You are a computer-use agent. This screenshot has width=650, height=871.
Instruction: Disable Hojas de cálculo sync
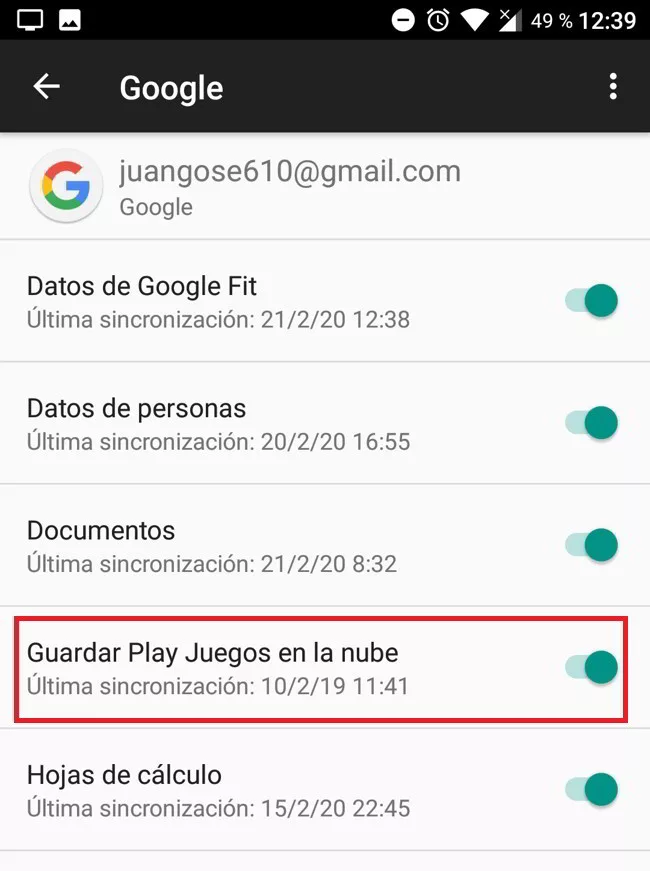(592, 790)
